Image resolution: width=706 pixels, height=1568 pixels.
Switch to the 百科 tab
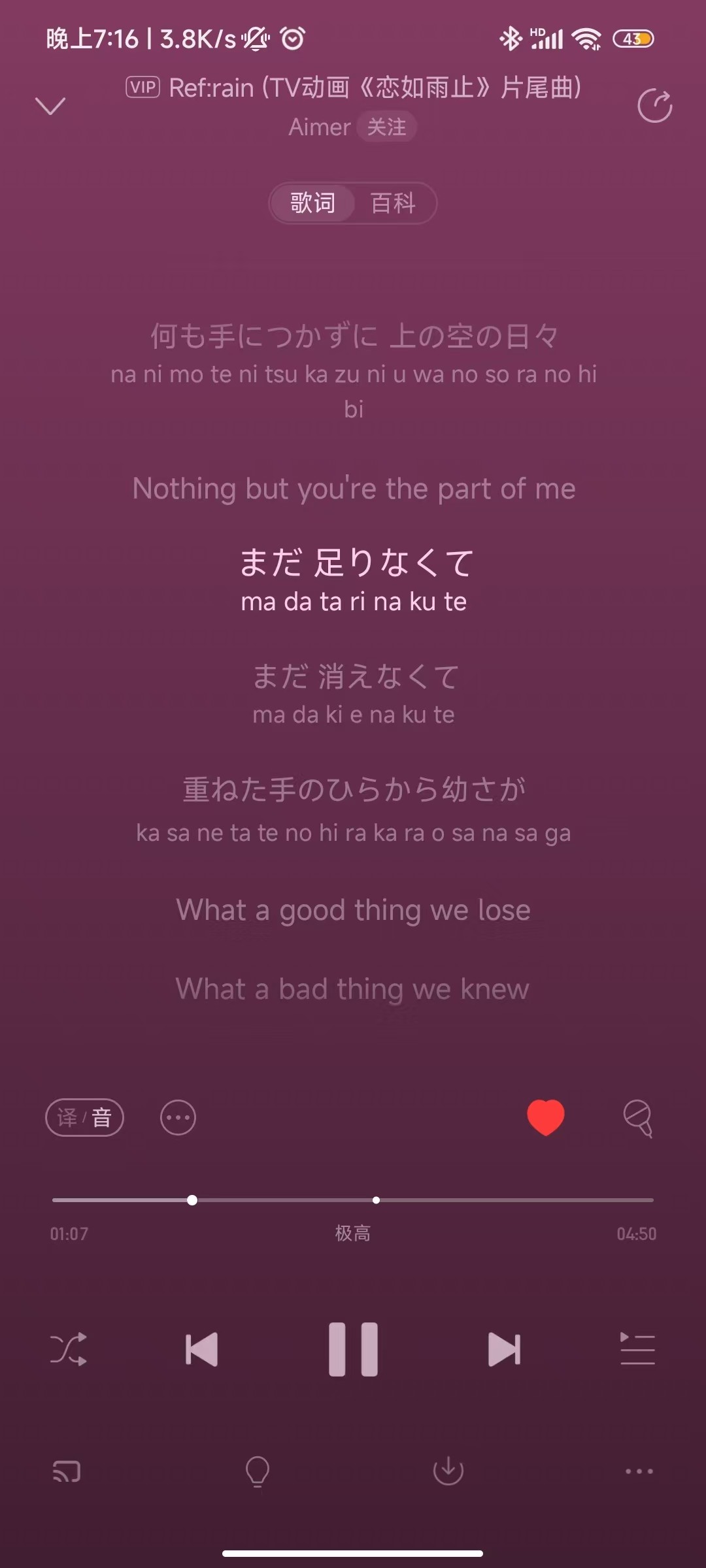pyautogui.click(x=393, y=203)
